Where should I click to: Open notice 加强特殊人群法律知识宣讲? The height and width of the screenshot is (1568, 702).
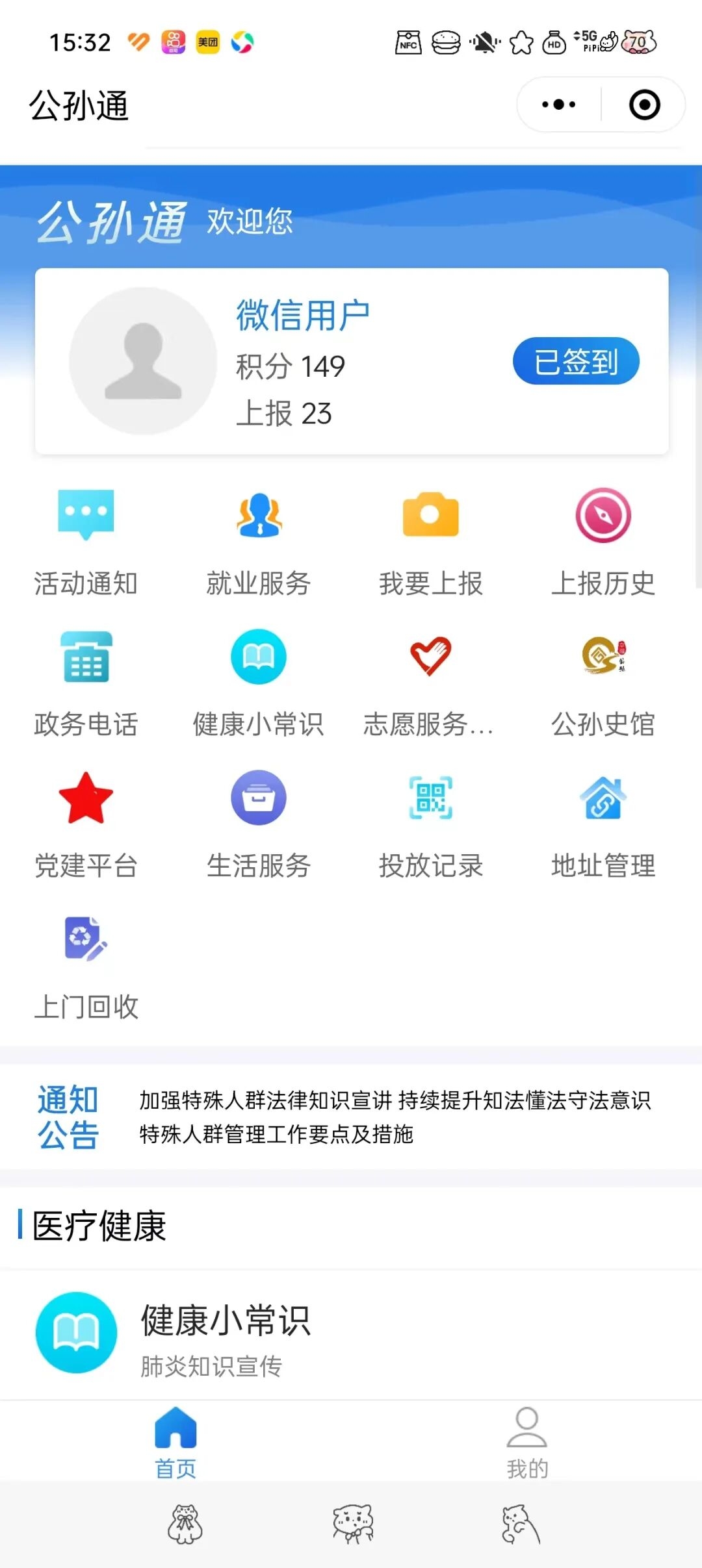pyautogui.click(x=395, y=1100)
